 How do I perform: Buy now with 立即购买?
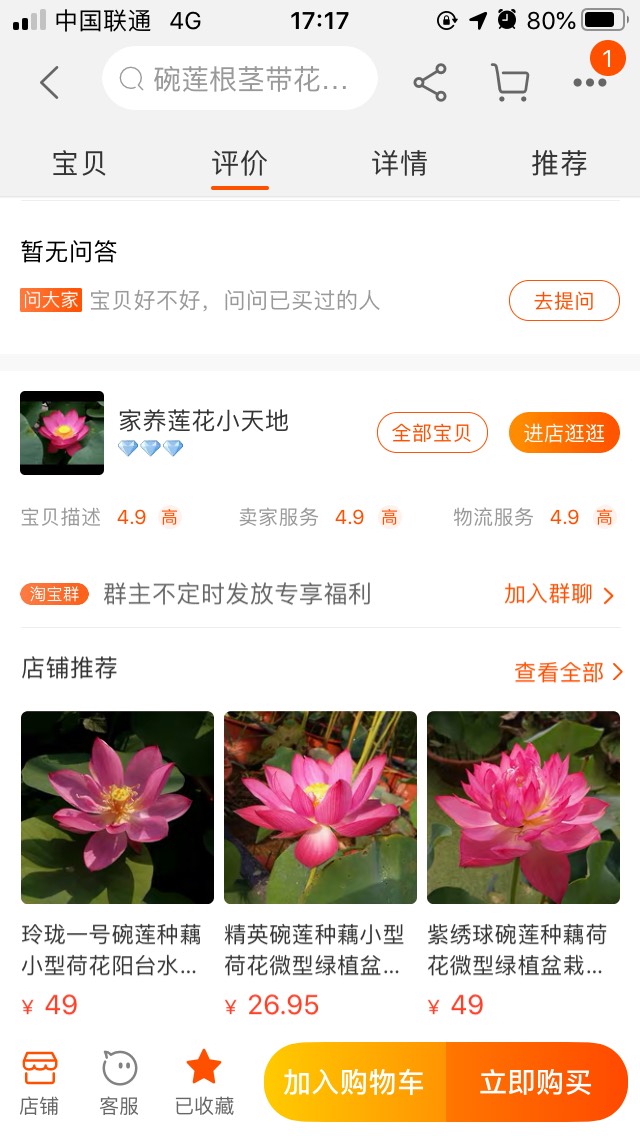point(536,1082)
